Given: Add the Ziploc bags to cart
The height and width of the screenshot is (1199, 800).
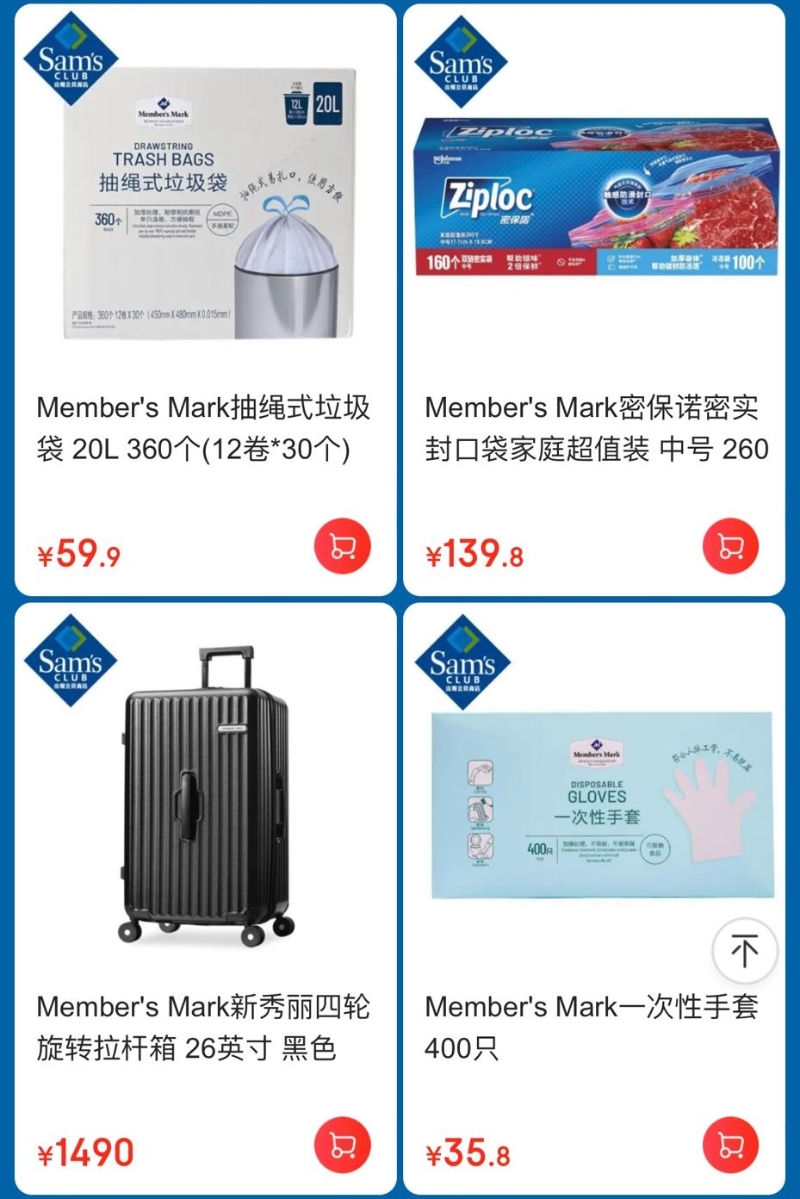Looking at the screenshot, I should click(x=730, y=547).
